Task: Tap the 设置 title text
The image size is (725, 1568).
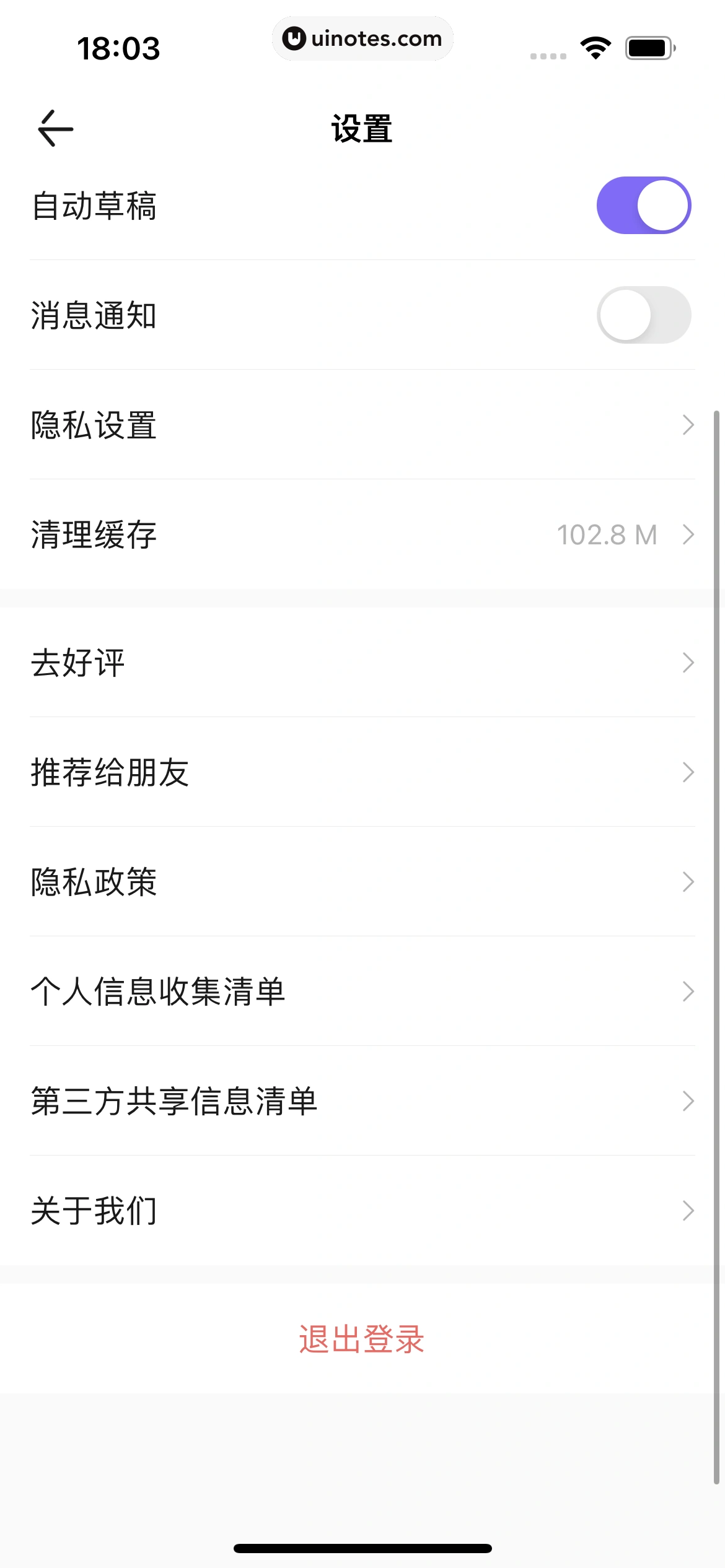Action: tap(361, 129)
